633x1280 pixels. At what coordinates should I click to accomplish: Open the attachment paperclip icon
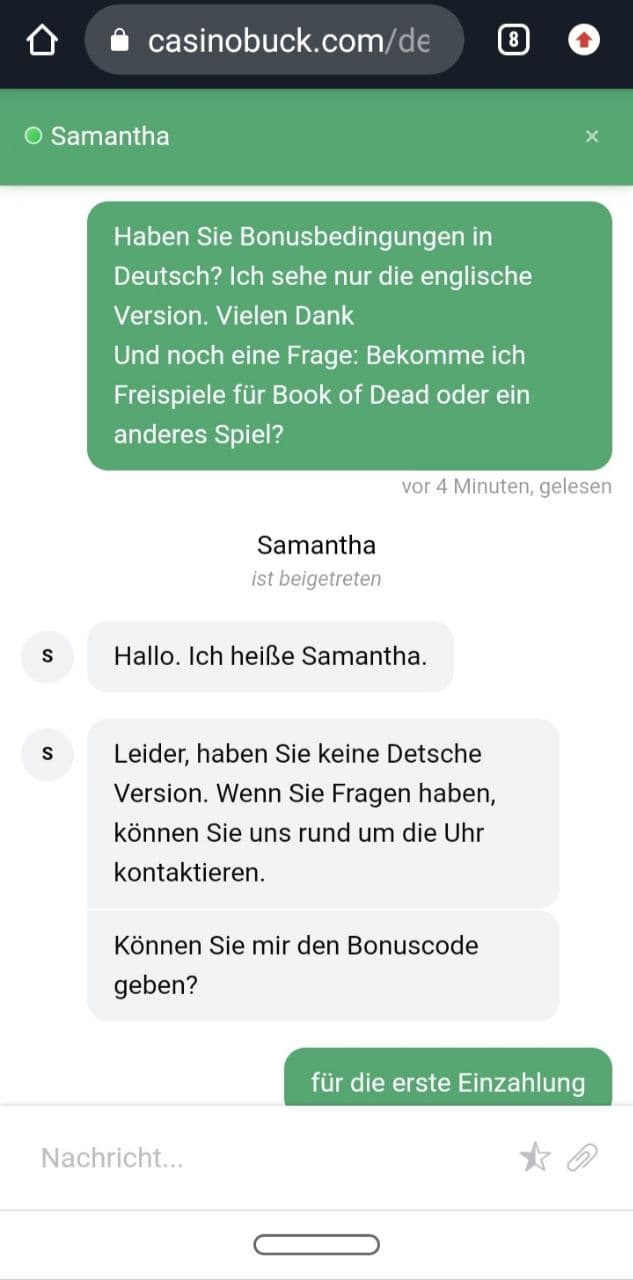tap(582, 1158)
